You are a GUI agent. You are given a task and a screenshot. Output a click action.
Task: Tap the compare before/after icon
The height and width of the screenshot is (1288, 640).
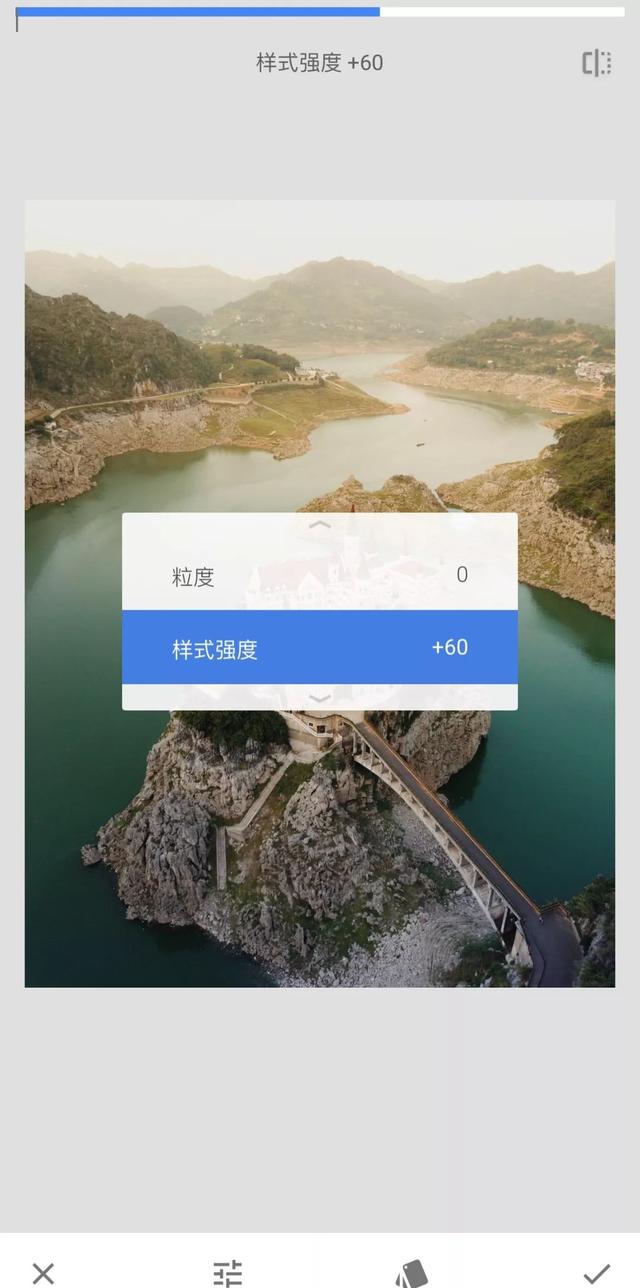[x=597, y=63]
